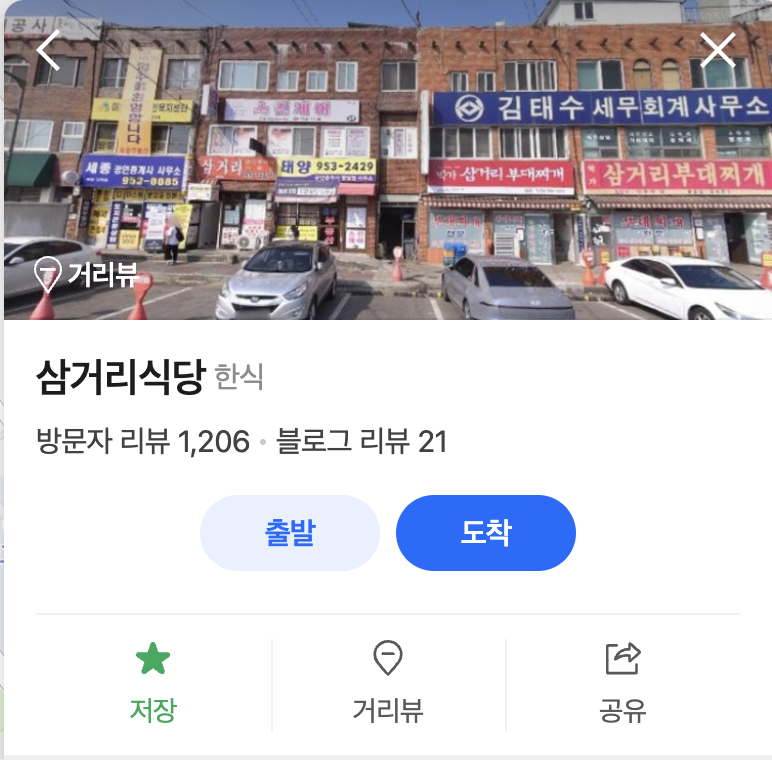772x760 pixels.
Task: Toggle the 저장 star to save place
Action: [153, 682]
